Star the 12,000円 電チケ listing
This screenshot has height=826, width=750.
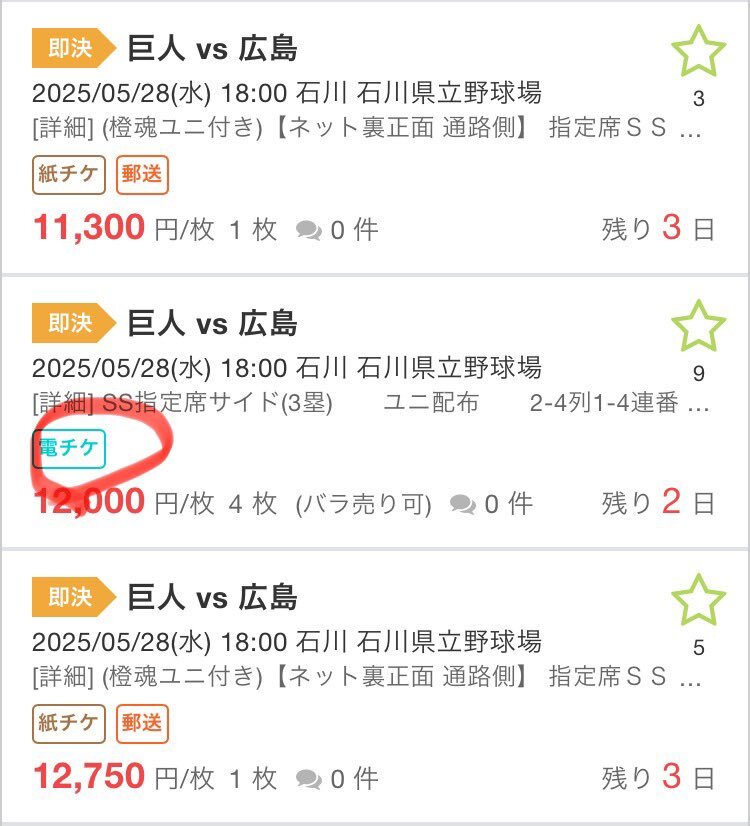[698, 326]
